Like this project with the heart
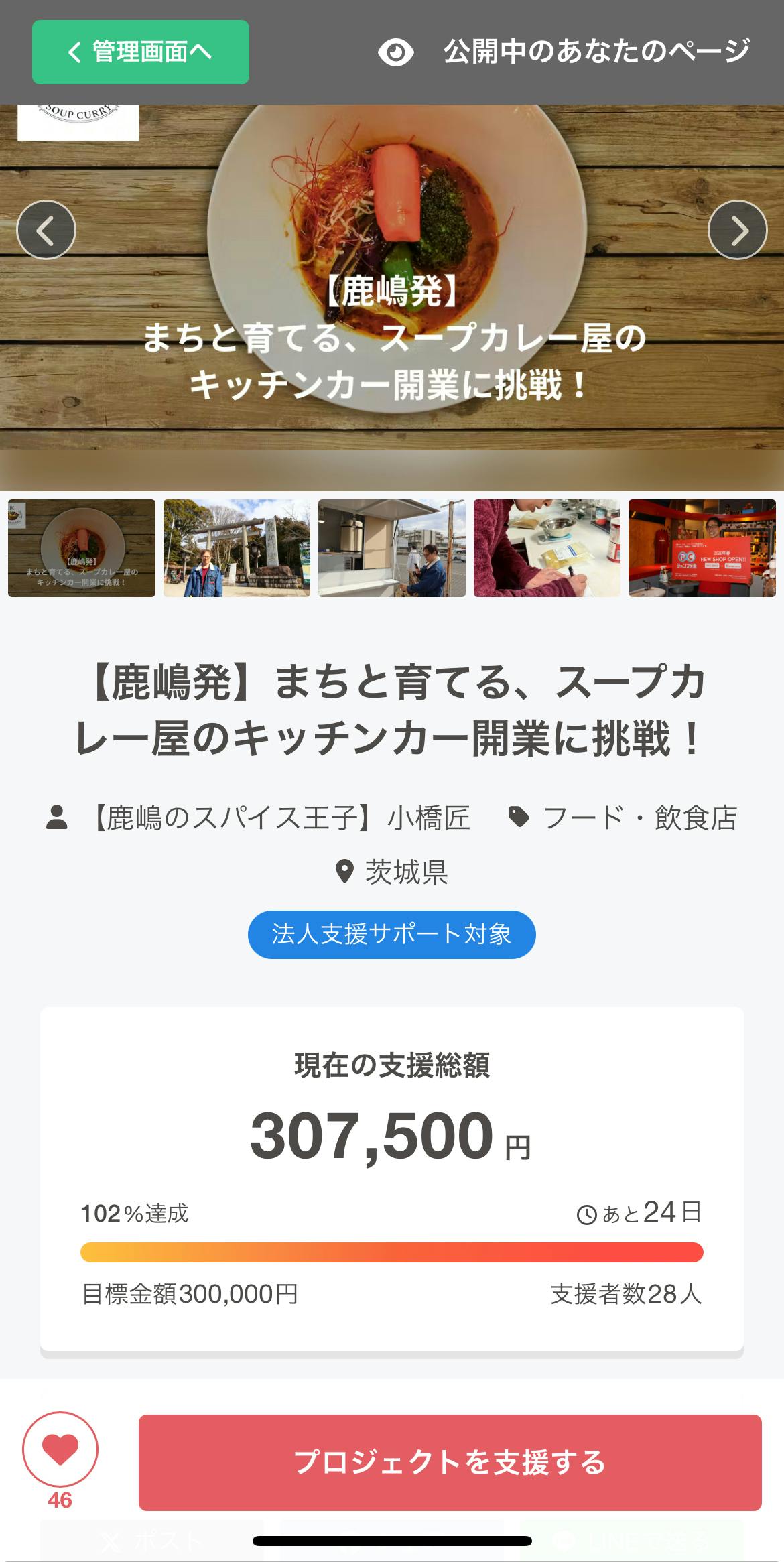Image resolution: width=784 pixels, height=1562 pixels. point(60,1449)
